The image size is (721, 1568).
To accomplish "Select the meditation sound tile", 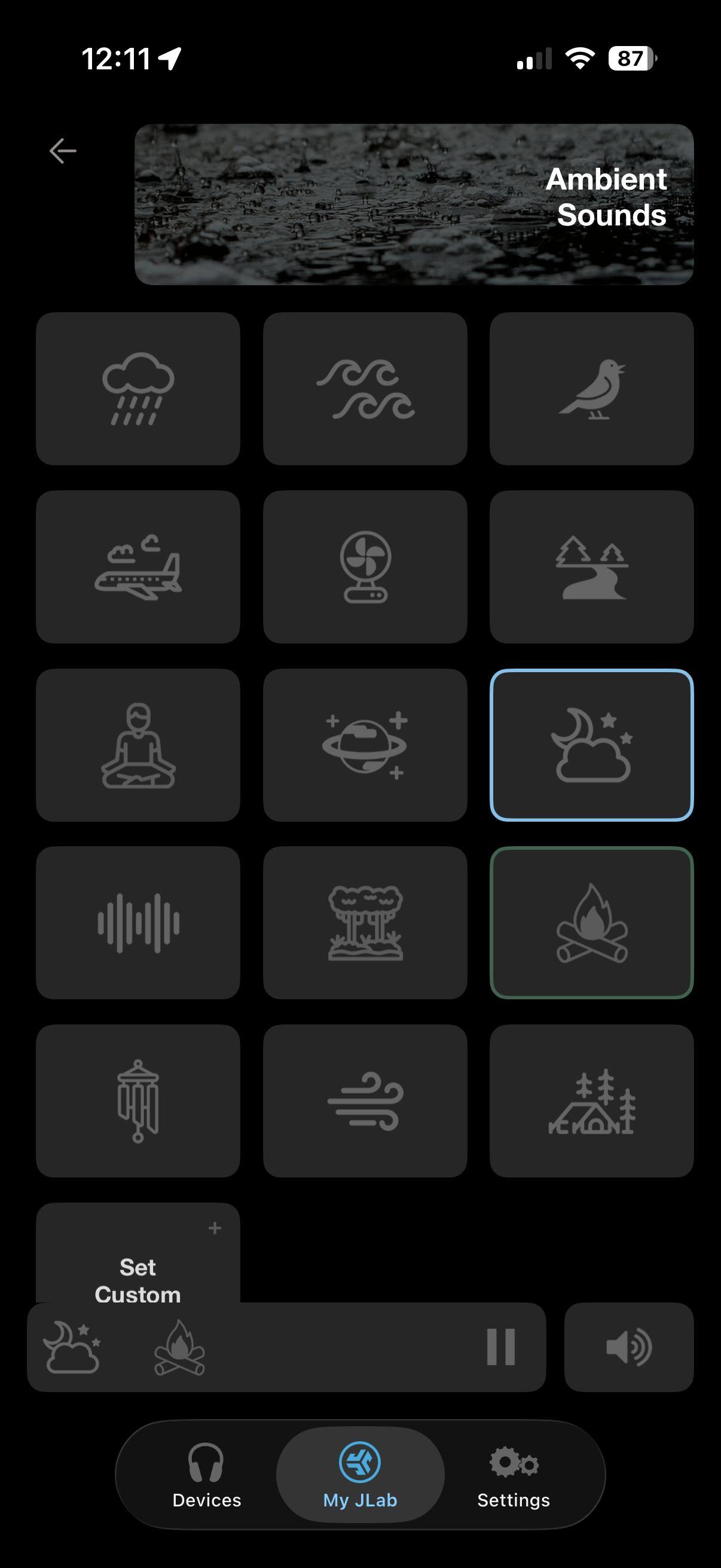I will (x=138, y=745).
